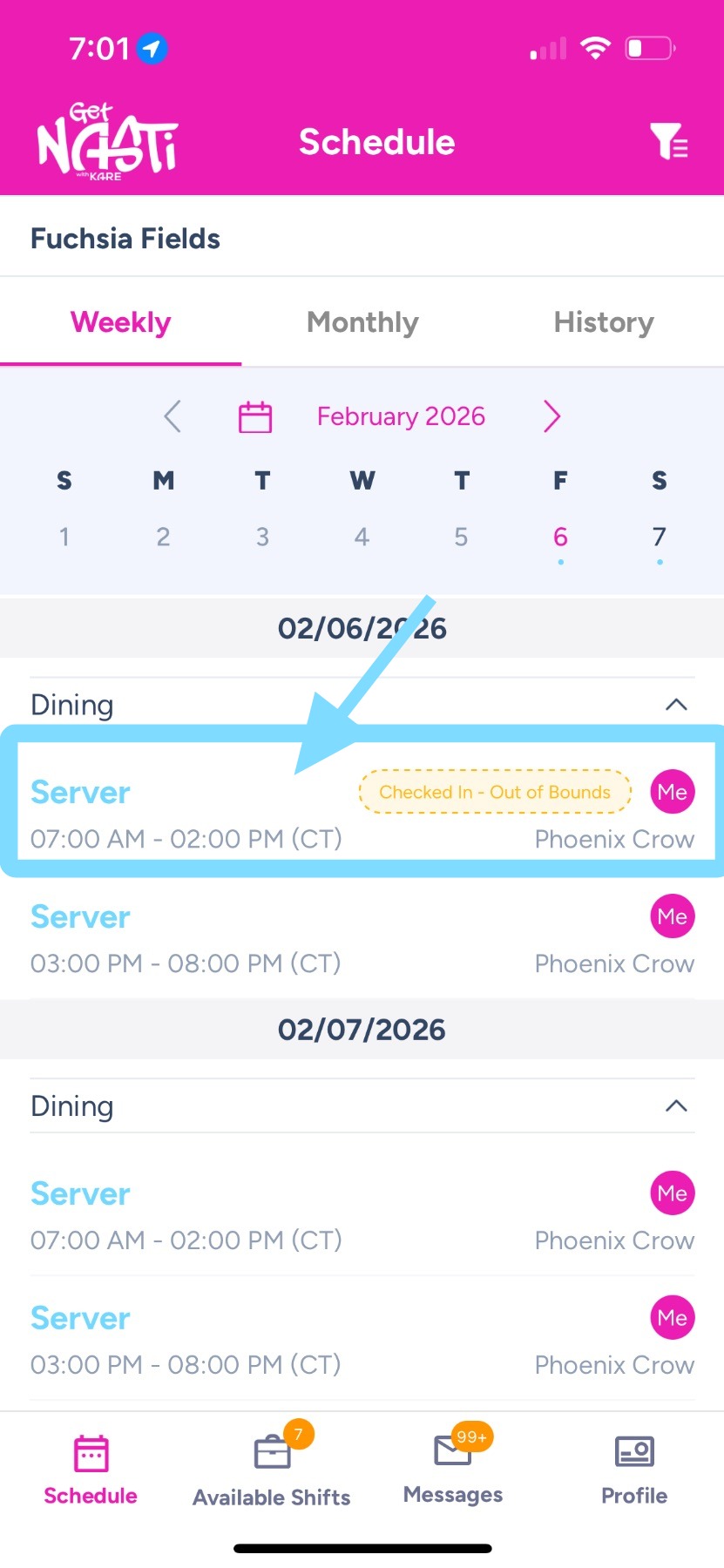Viewport: 724px width, 1568px height.
Task: Open the schedule filter icon
Action: pyautogui.click(x=668, y=142)
